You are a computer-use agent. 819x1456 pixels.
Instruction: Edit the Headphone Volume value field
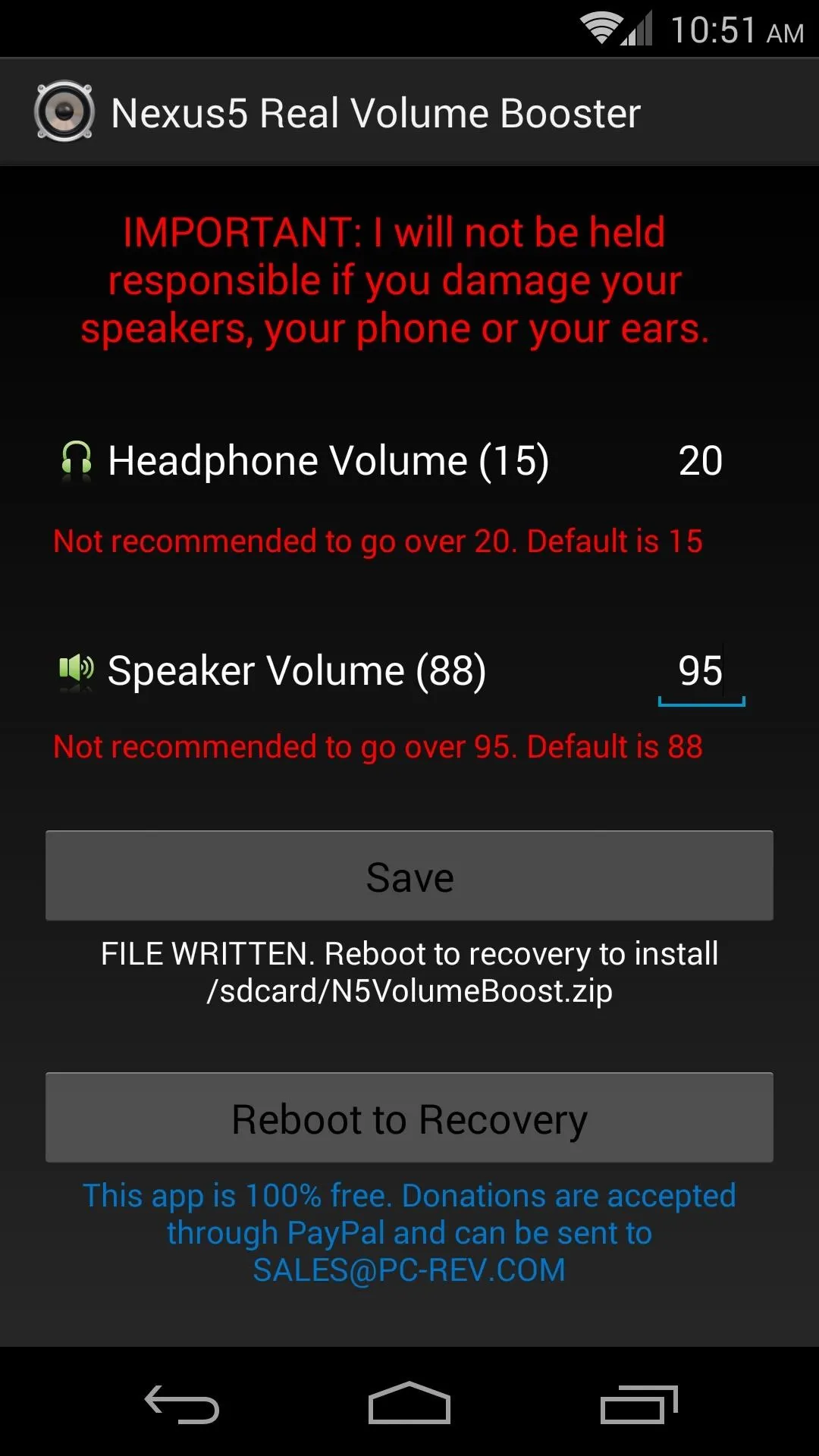[x=701, y=460]
